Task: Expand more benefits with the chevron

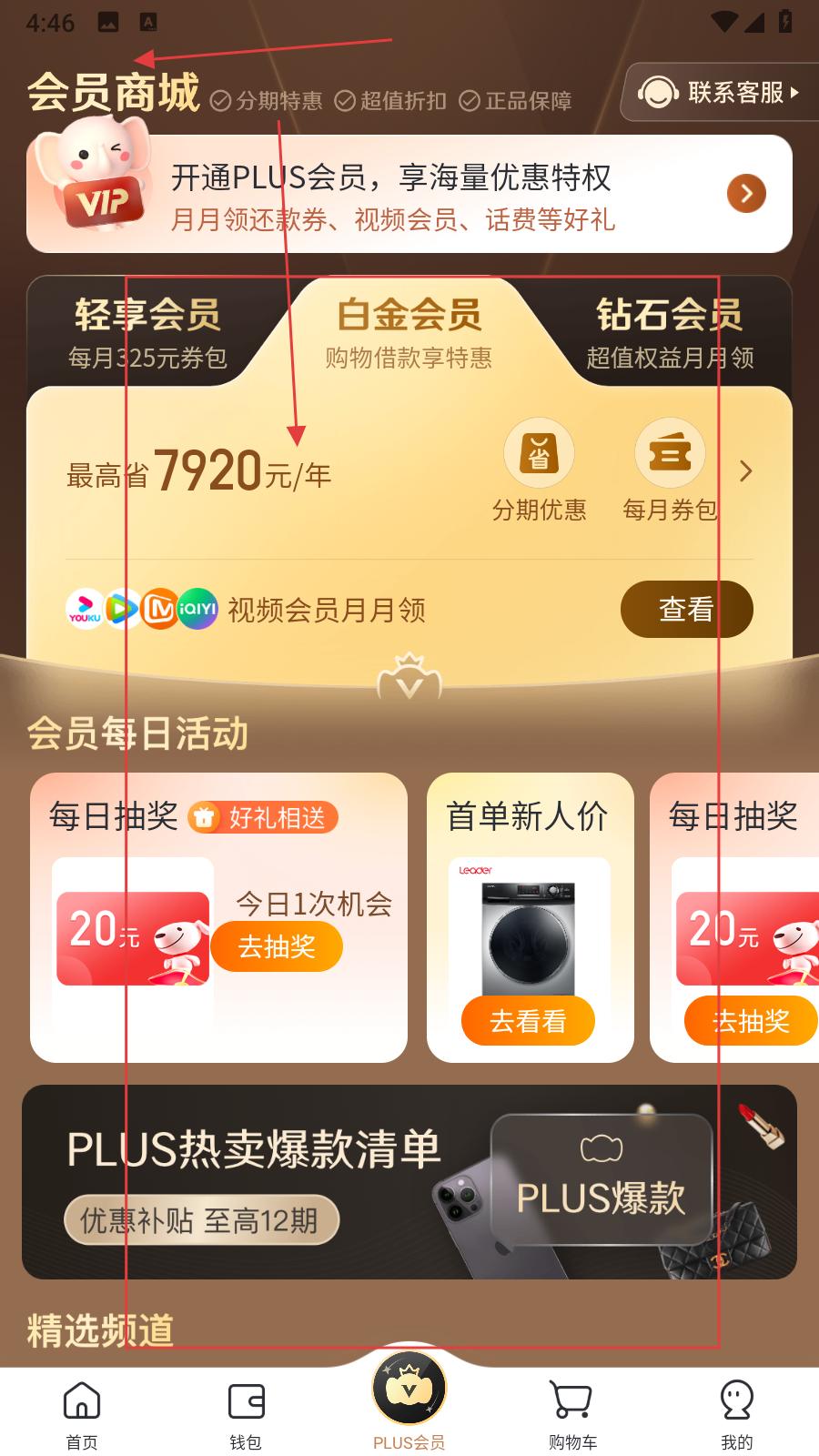Action: (x=746, y=471)
